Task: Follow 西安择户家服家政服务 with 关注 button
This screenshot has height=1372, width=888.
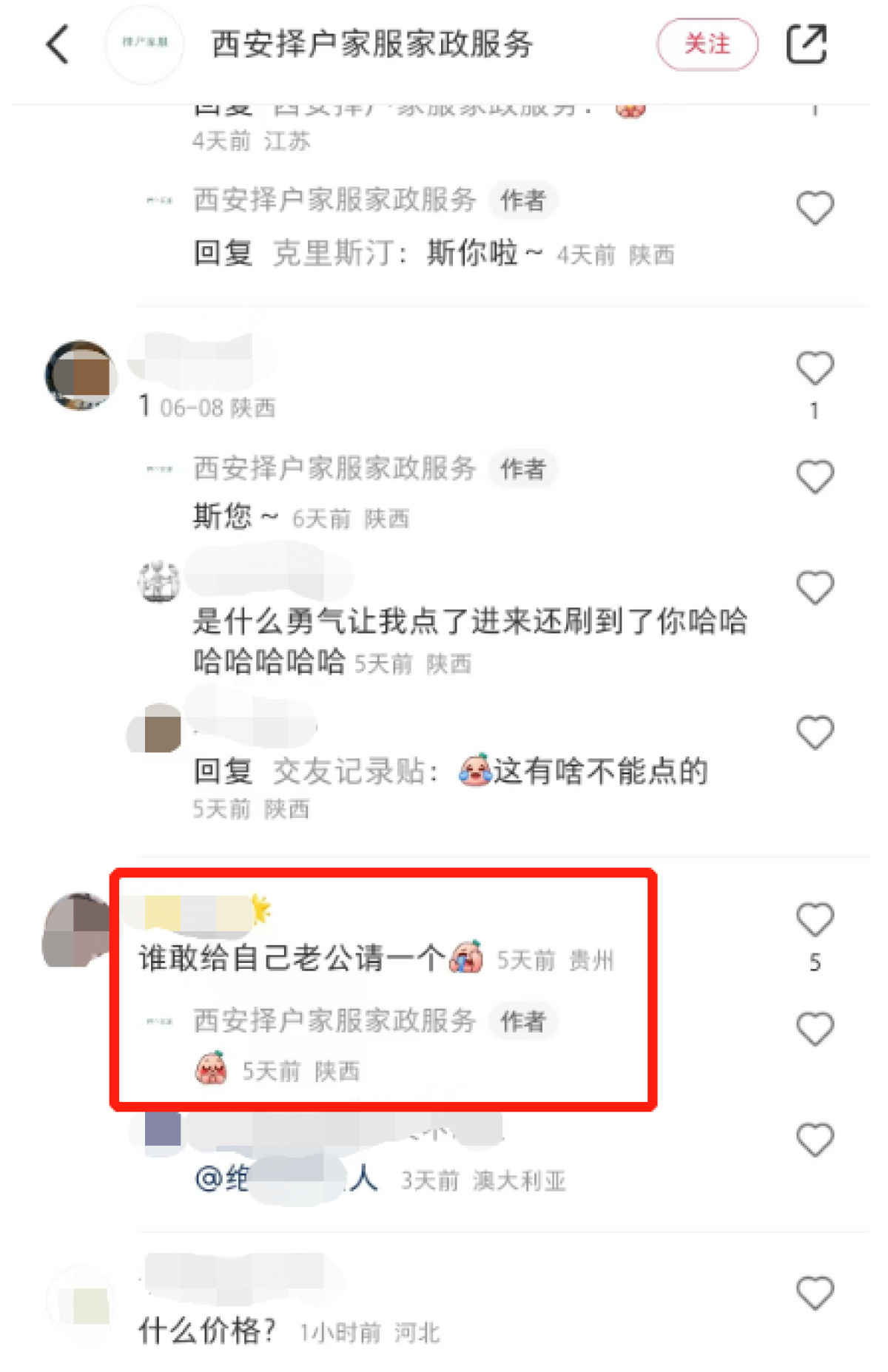Action: [707, 44]
